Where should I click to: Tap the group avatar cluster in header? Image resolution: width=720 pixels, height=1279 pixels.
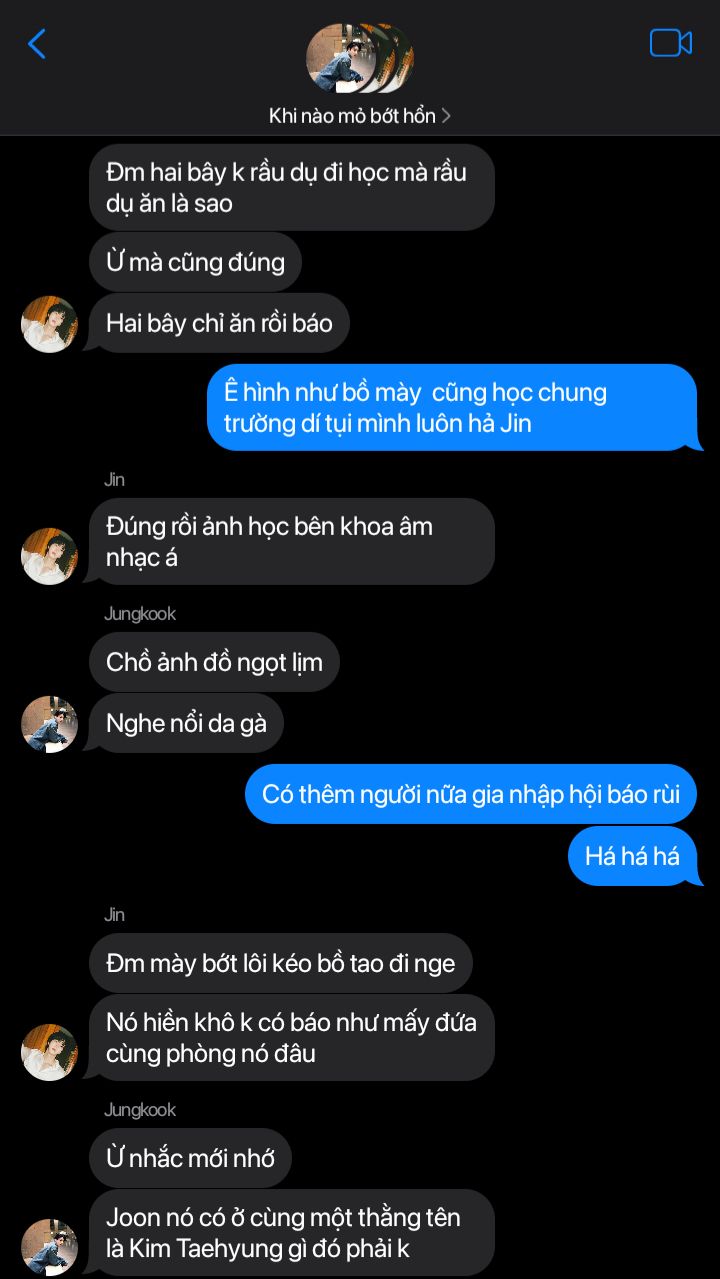pyautogui.click(x=359, y=59)
